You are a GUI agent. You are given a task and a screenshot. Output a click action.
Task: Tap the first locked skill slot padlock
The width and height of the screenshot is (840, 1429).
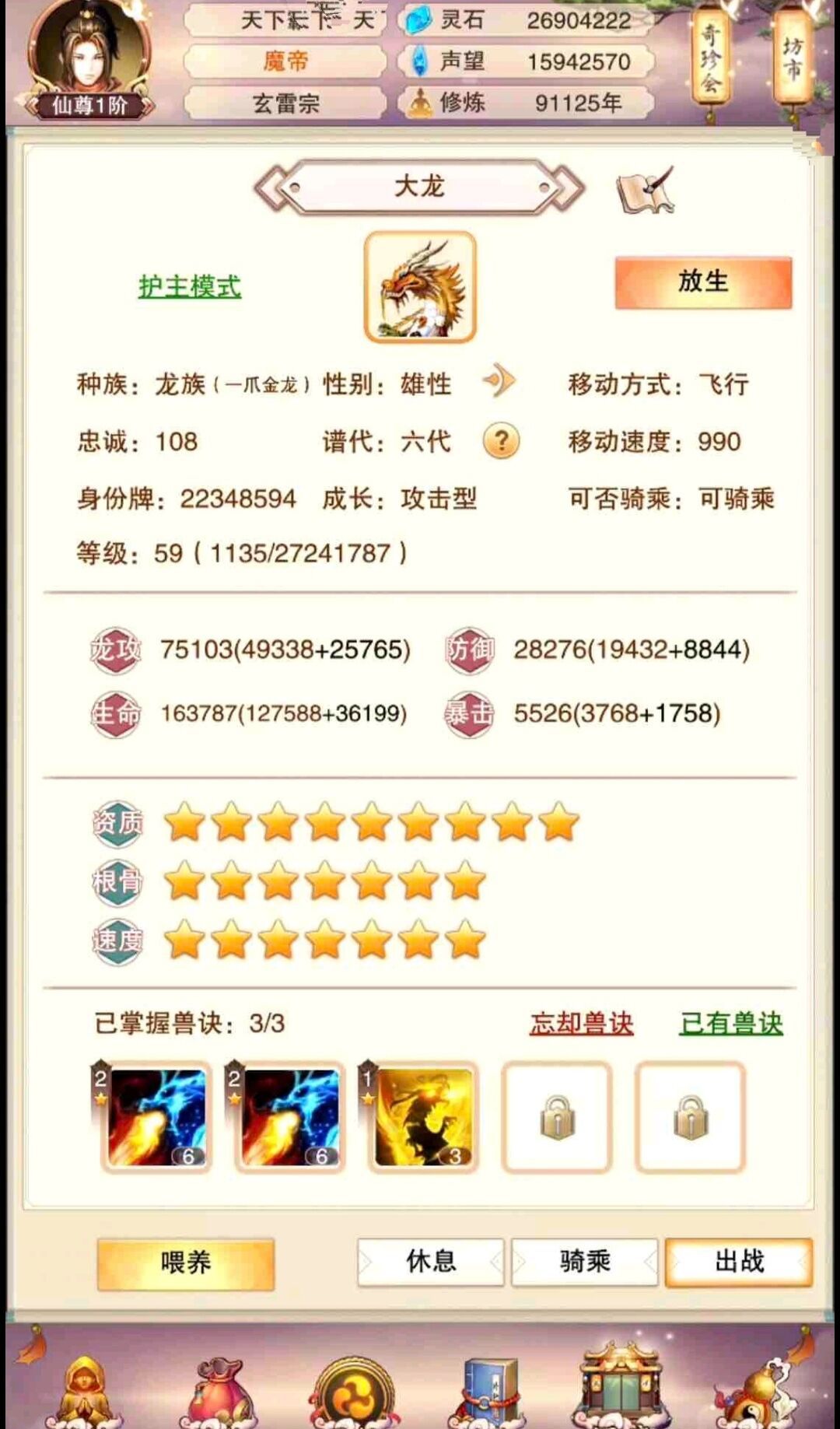click(x=555, y=1118)
